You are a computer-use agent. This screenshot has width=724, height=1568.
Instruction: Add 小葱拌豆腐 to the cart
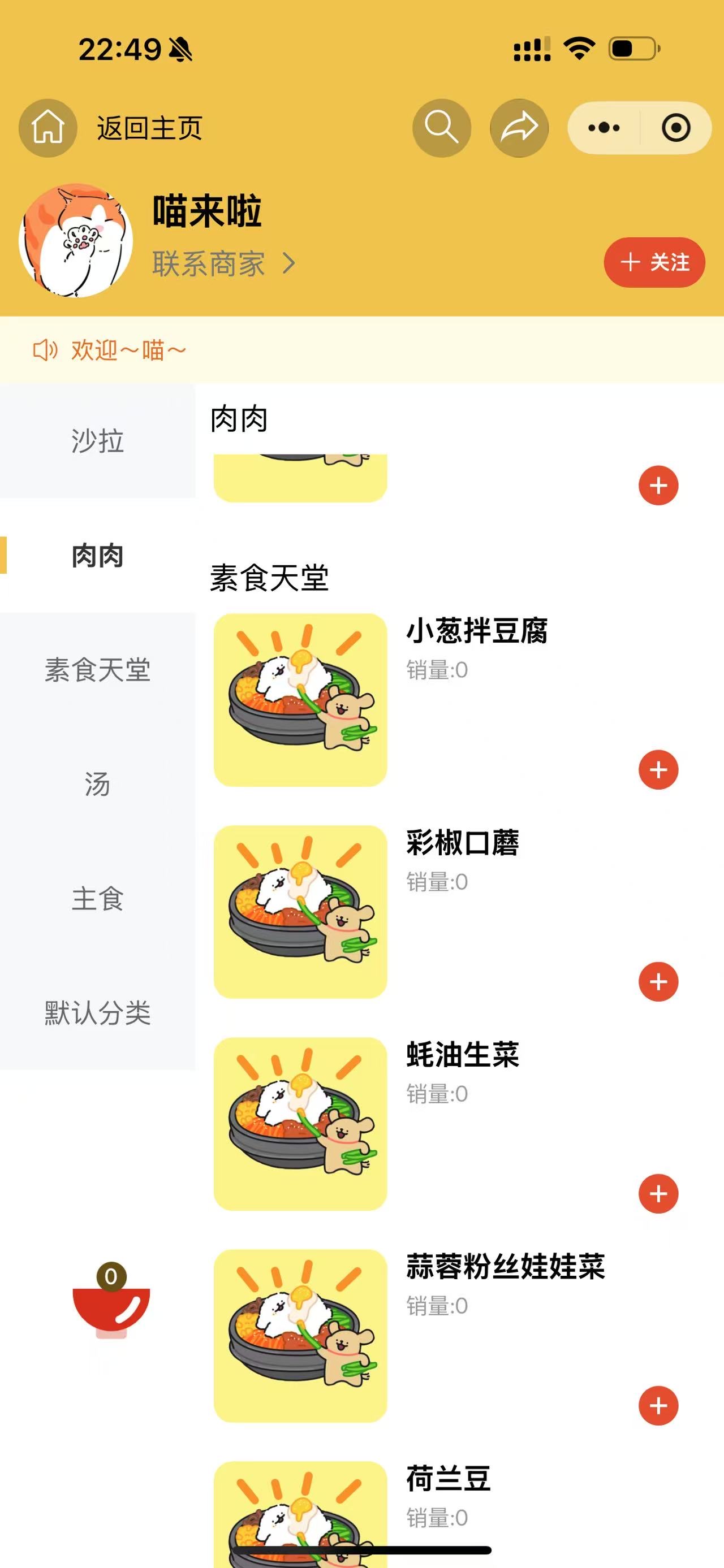(x=658, y=770)
